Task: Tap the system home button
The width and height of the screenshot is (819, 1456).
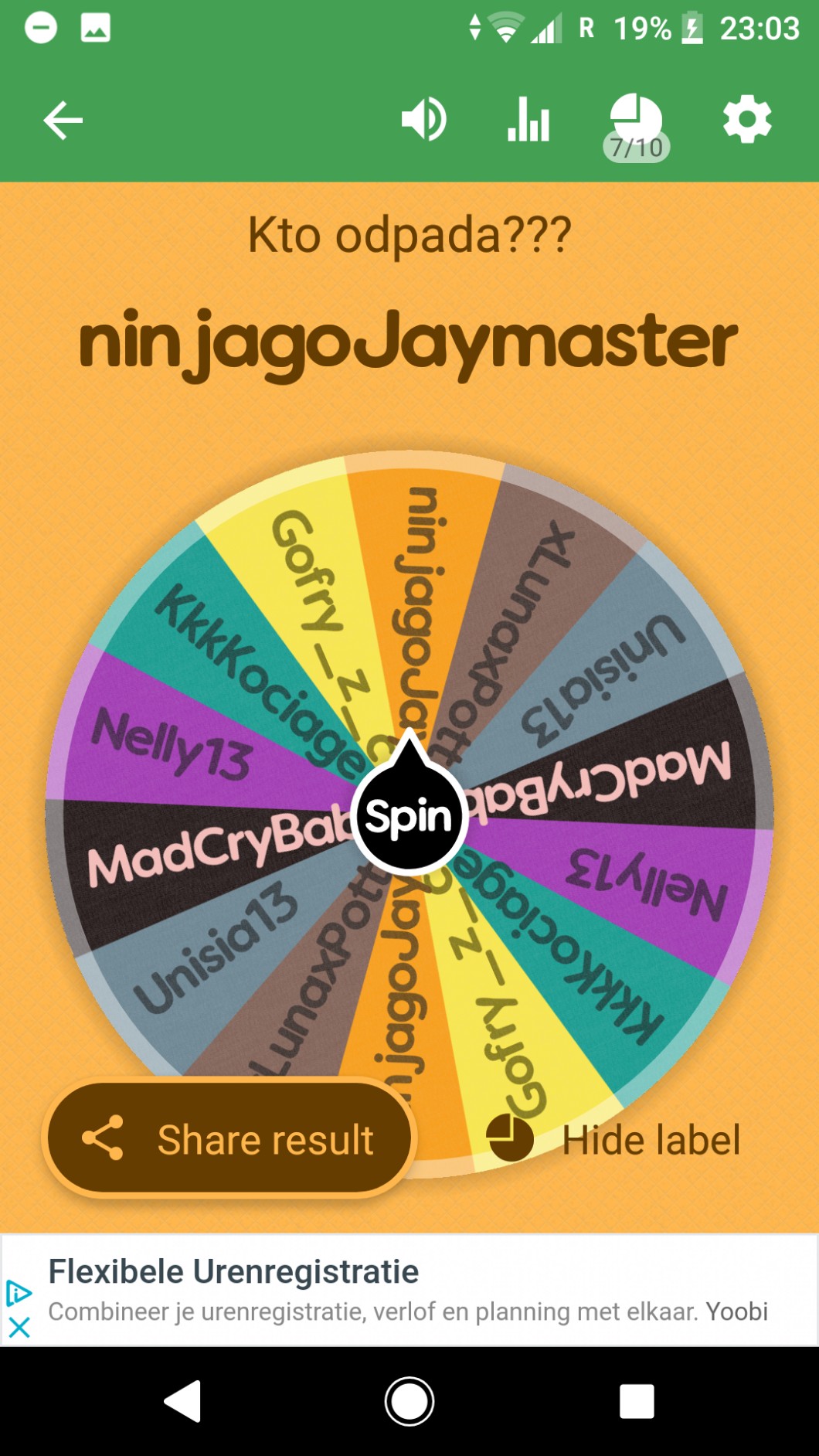Action: [x=409, y=1401]
